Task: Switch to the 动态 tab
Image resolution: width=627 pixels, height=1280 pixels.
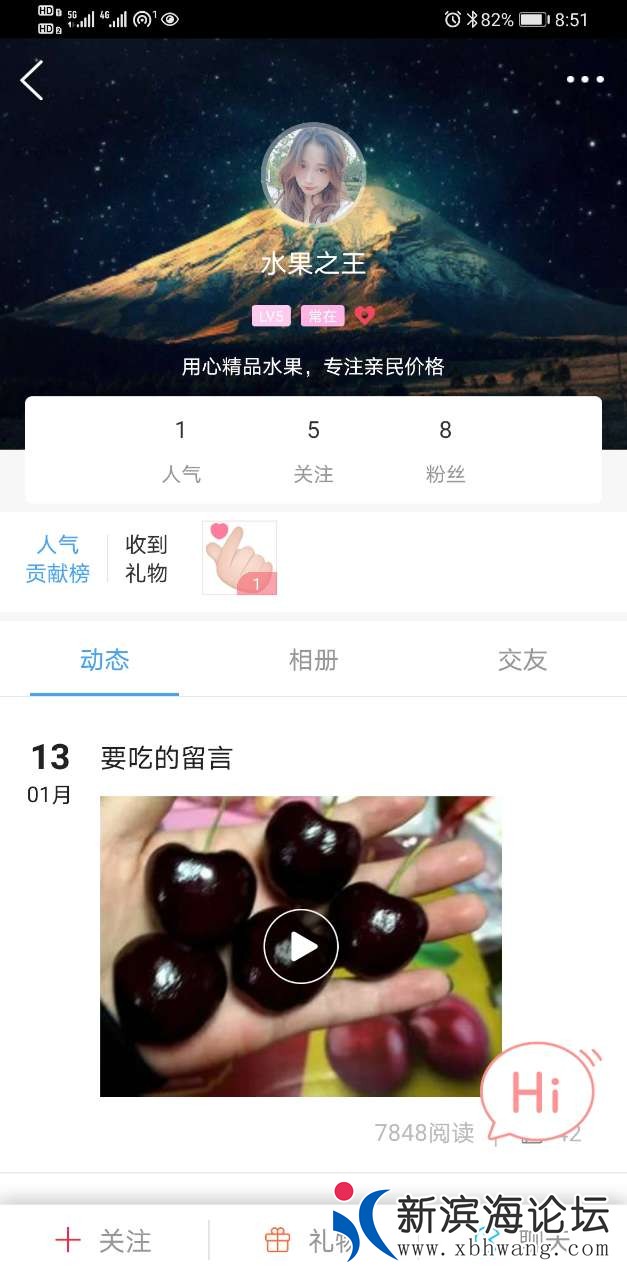Action: pyautogui.click(x=104, y=660)
